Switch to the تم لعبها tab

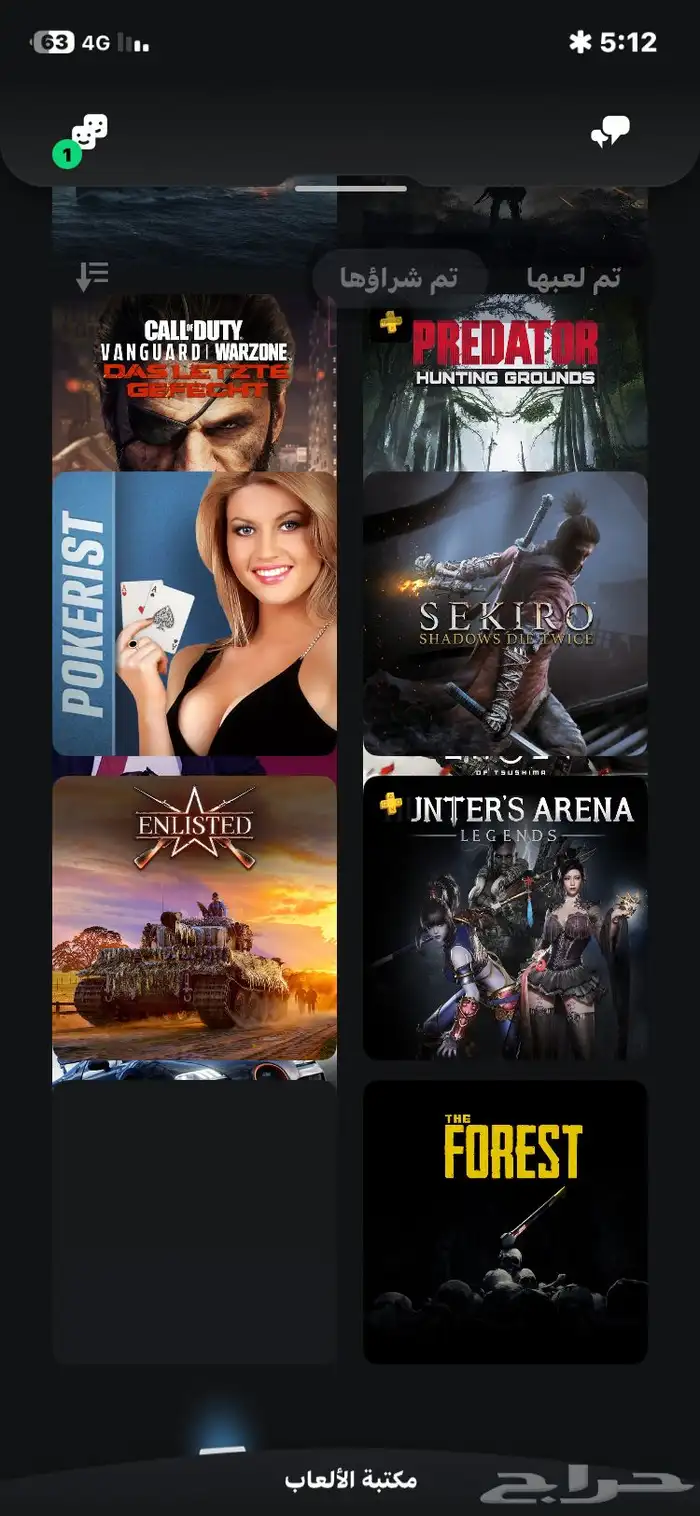pos(573,278)
